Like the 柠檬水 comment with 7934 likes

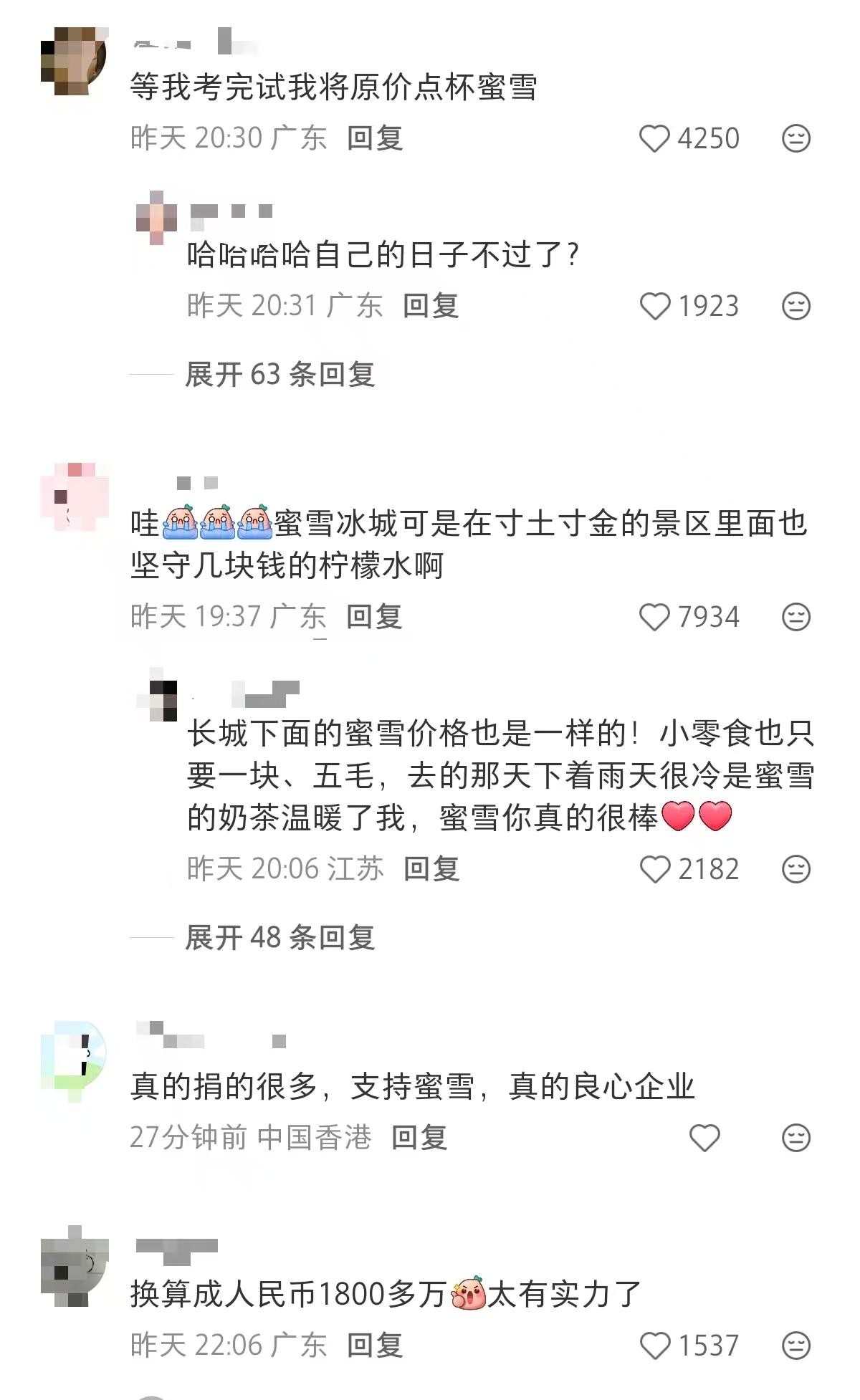[x=654, y=617]
